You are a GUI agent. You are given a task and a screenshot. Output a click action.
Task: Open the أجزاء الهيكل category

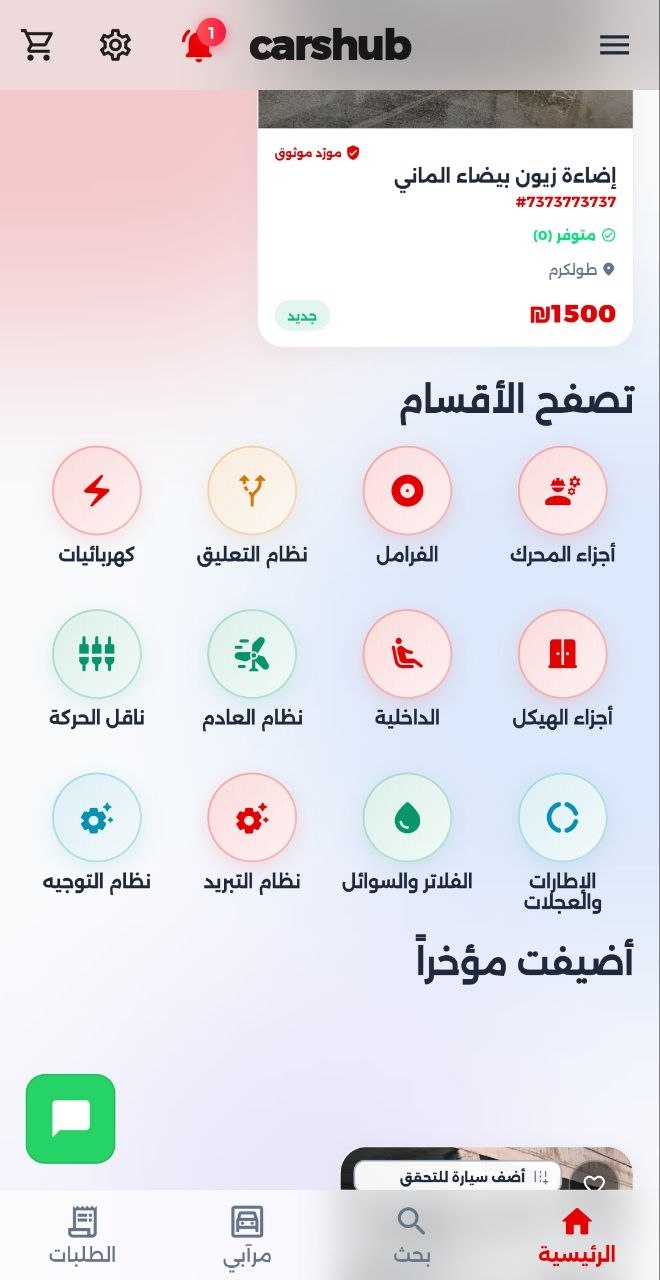(562, 670)
